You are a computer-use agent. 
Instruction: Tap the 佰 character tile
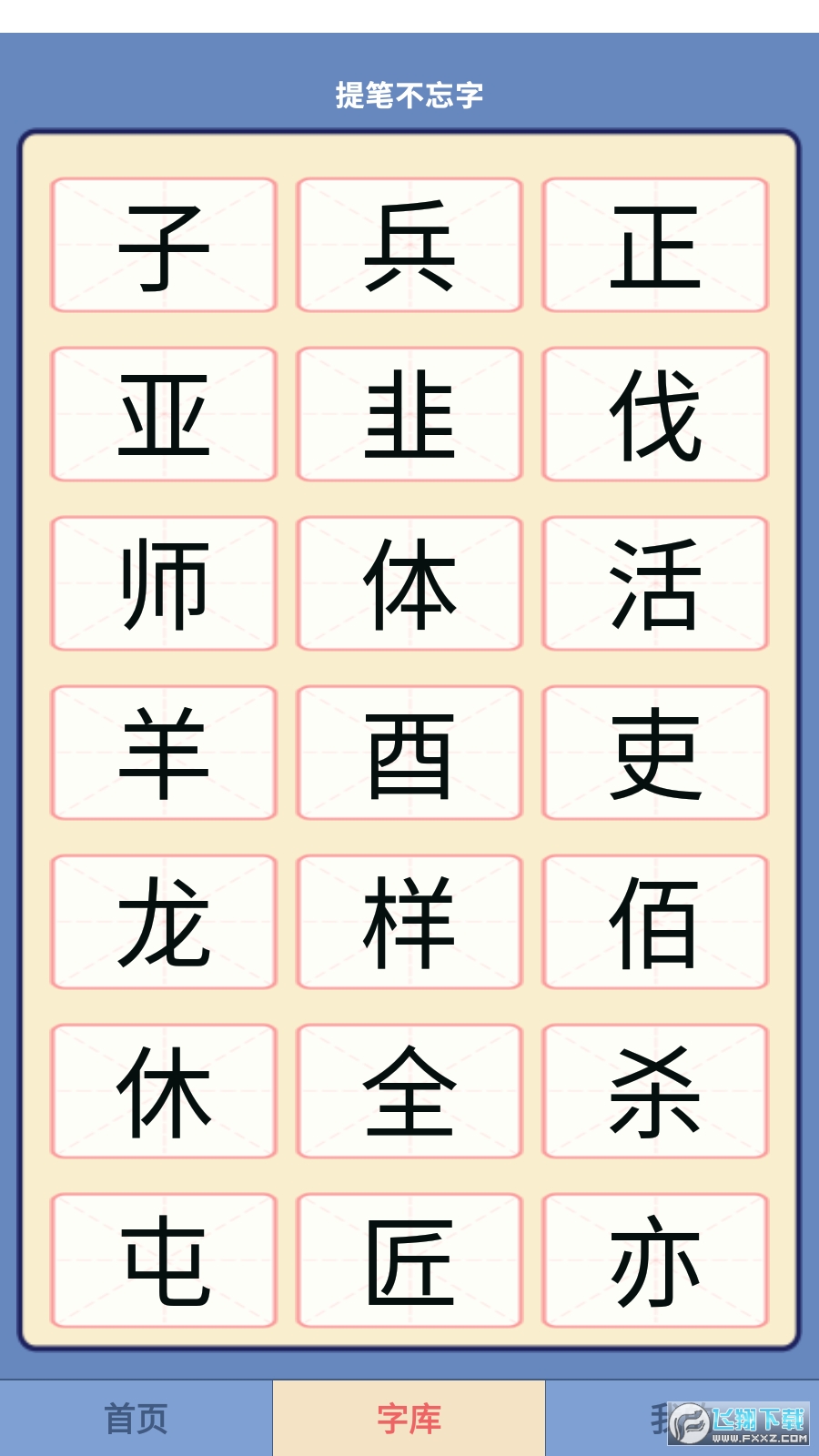[655, 922]
